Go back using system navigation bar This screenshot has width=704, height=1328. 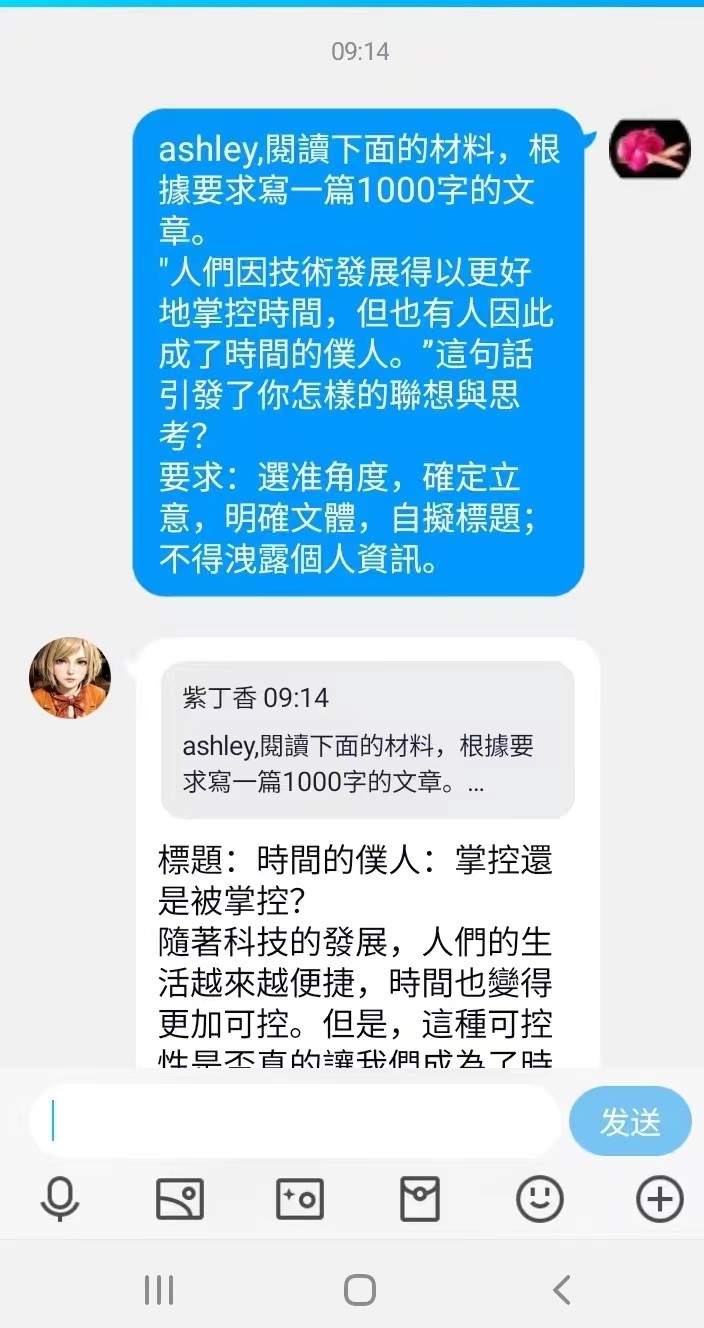562,1290
